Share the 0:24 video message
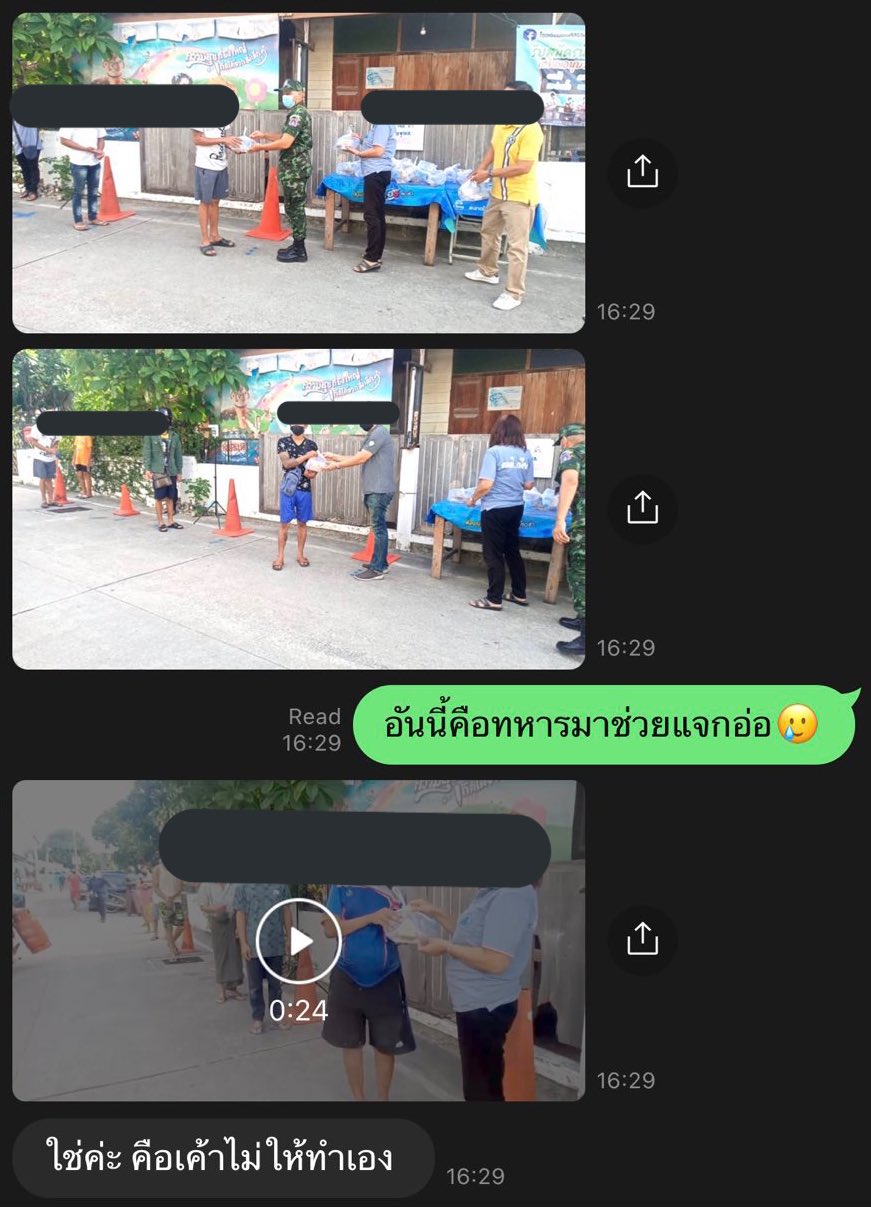This screenshot has width=871, height=1207. point(642,940)
